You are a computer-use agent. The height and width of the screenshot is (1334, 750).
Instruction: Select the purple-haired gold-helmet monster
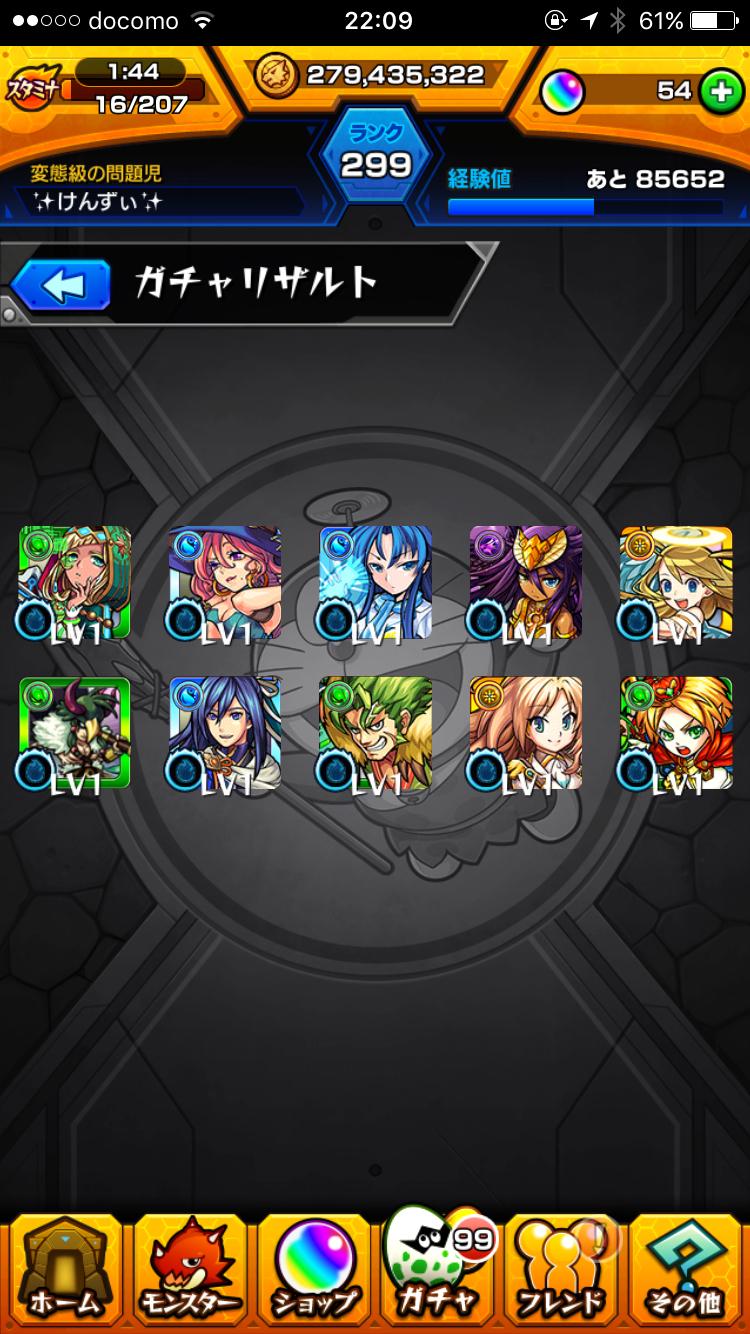pos(526,582)
